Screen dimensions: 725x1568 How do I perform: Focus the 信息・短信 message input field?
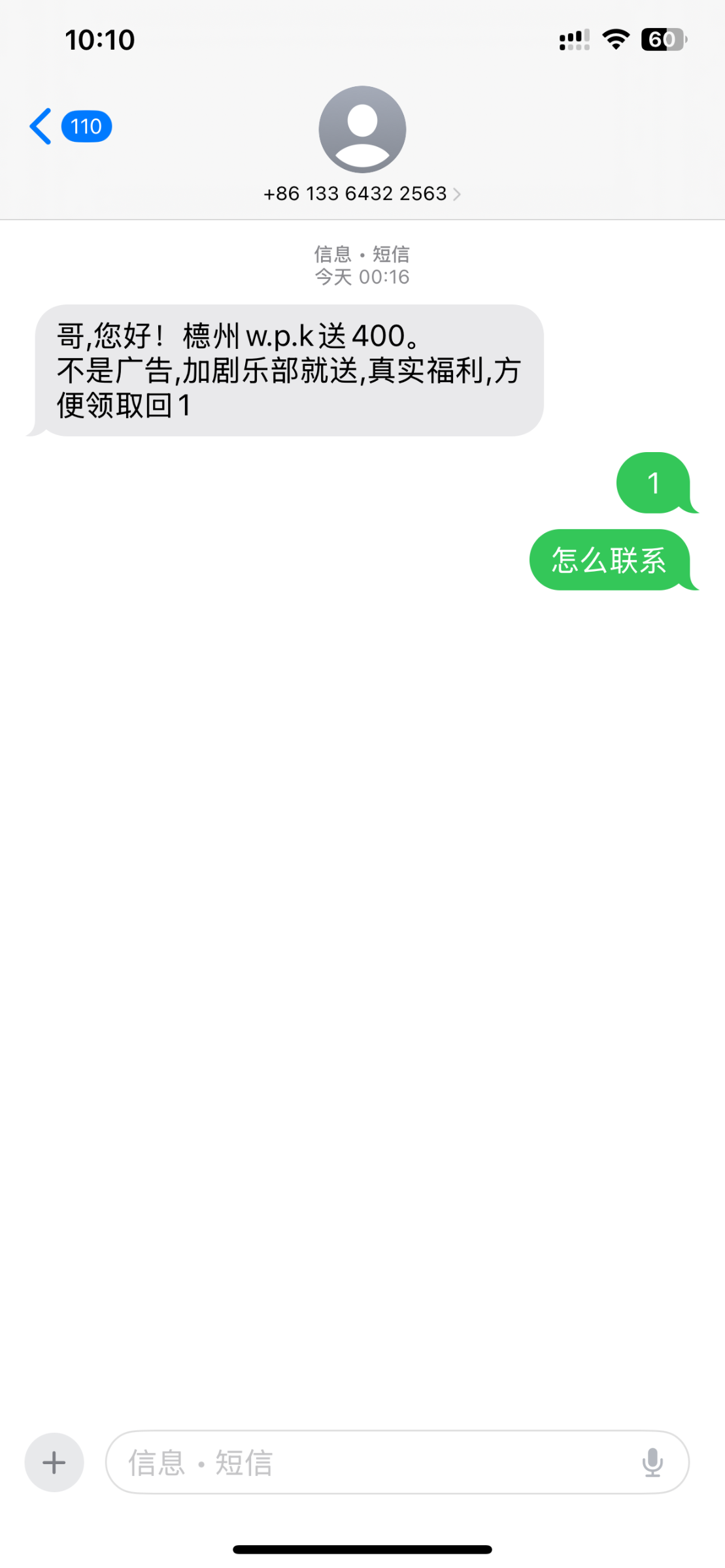pyautogui.click(x=373, y=1462)
